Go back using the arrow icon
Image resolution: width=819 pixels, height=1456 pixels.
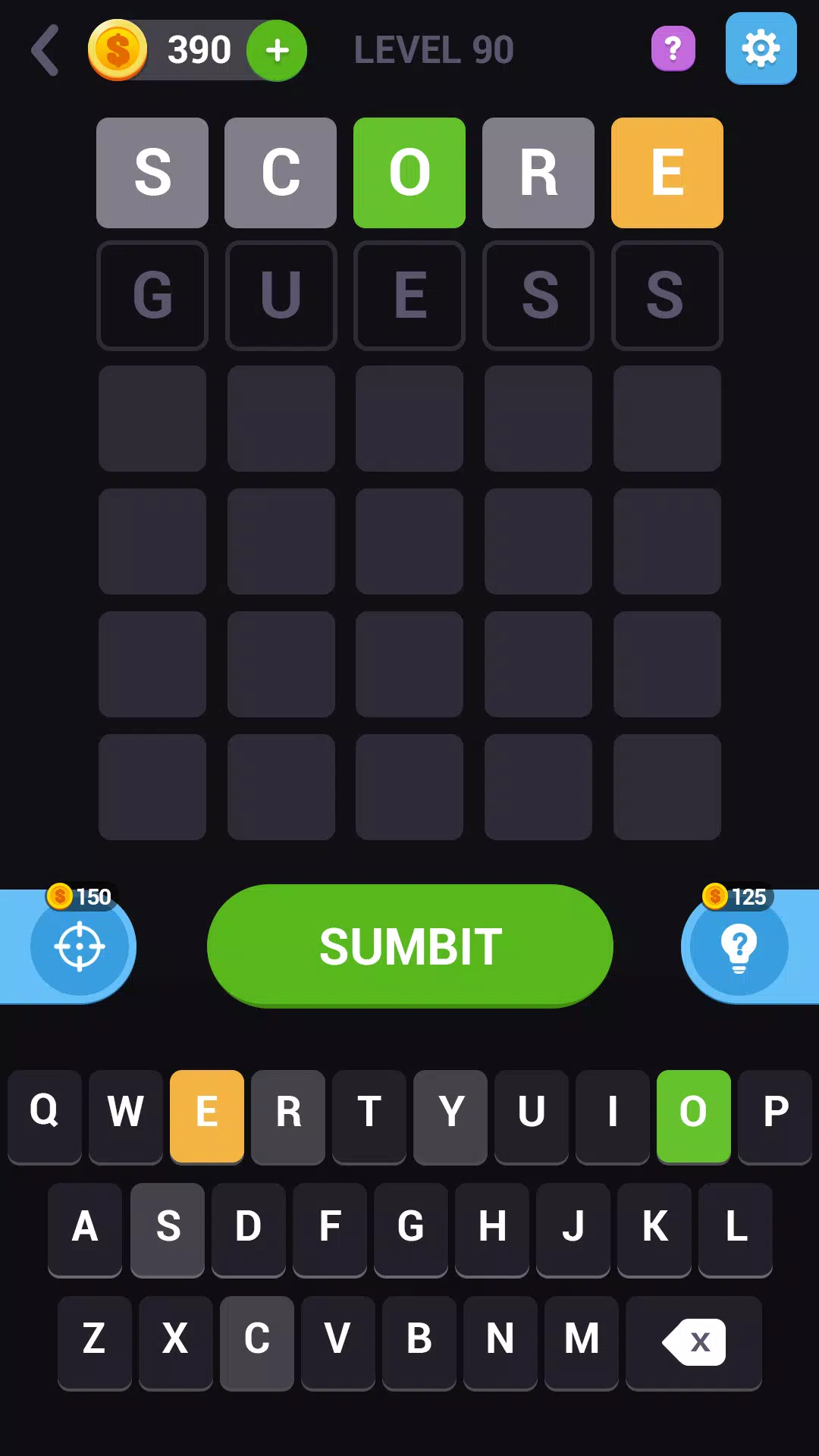pyautogui.click(x=45, y=51)
